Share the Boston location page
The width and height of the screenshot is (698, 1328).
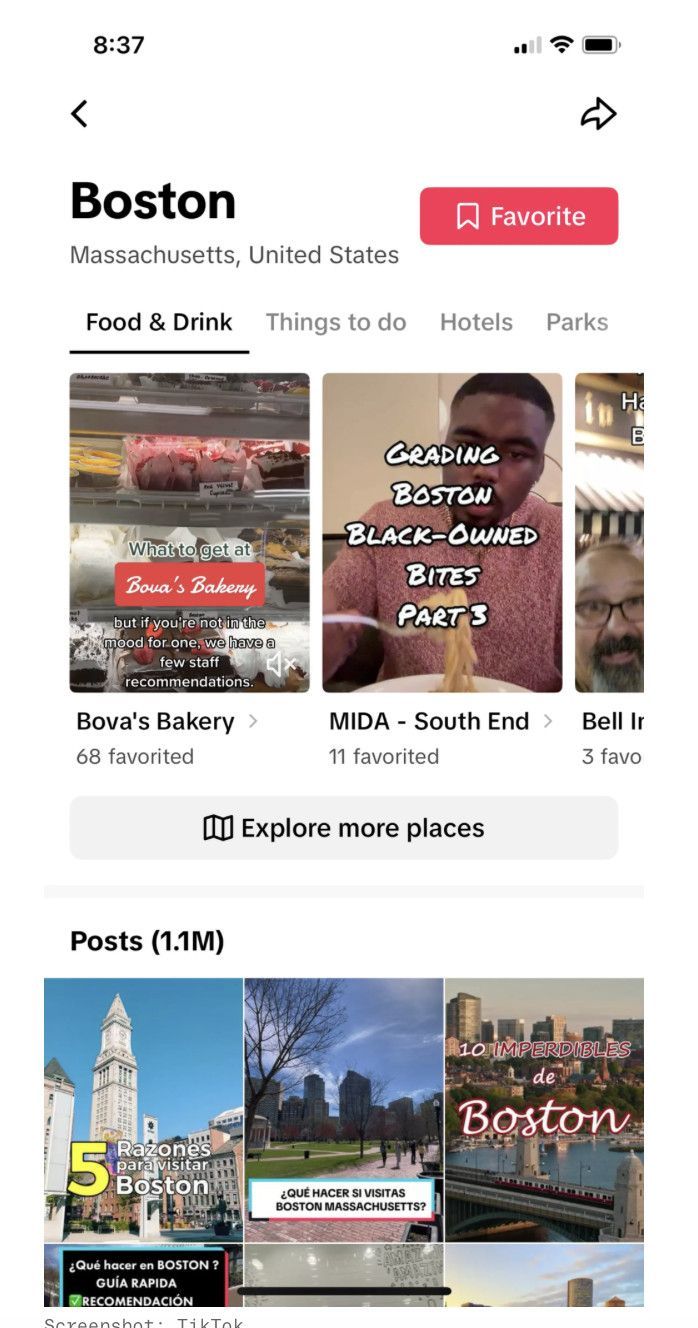[598, 114]
